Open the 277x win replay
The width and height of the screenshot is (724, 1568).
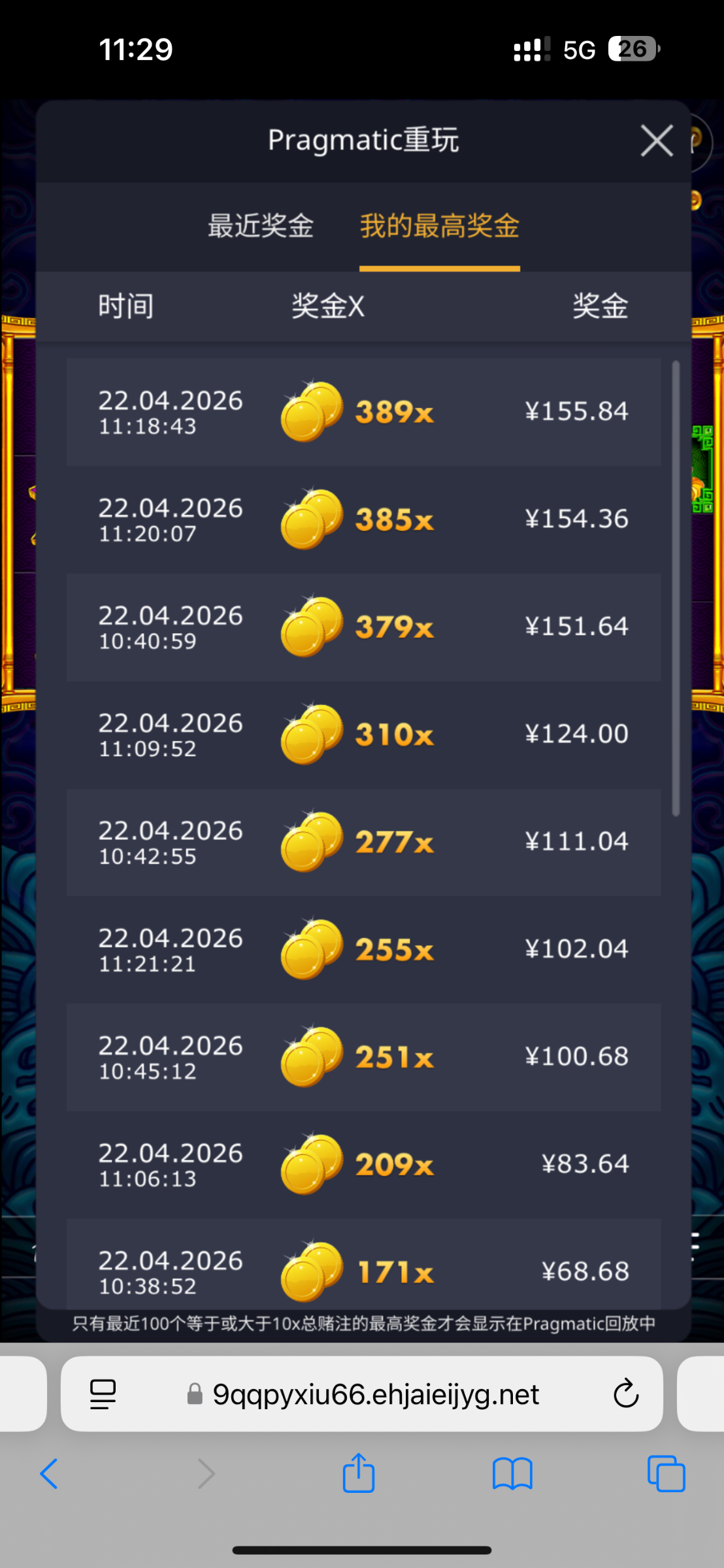coord(363,842)
